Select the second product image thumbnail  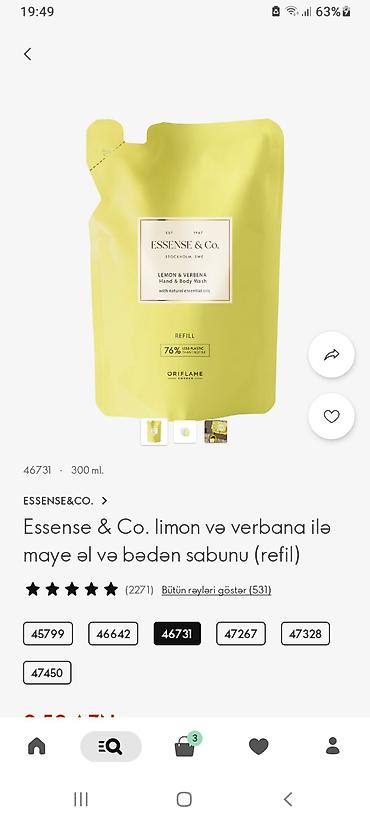(185, 431)
